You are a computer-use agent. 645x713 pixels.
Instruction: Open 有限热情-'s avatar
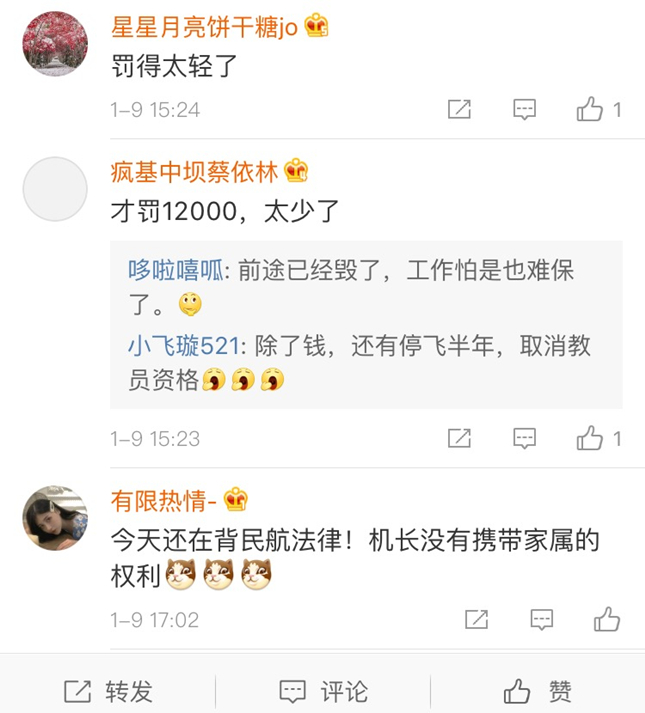(55, 518)
